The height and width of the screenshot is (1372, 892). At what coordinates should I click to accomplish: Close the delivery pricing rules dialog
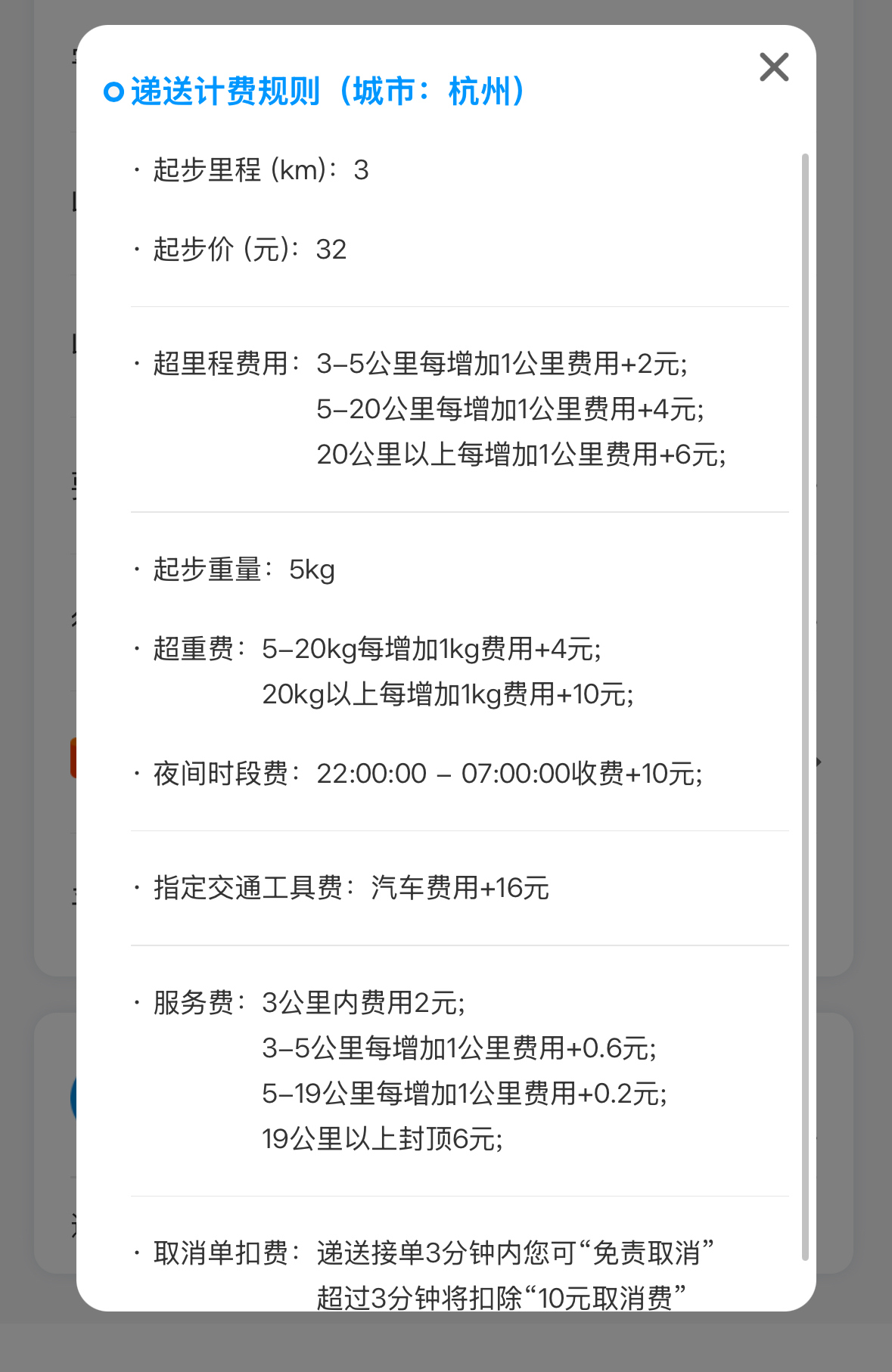coord(774,67)
